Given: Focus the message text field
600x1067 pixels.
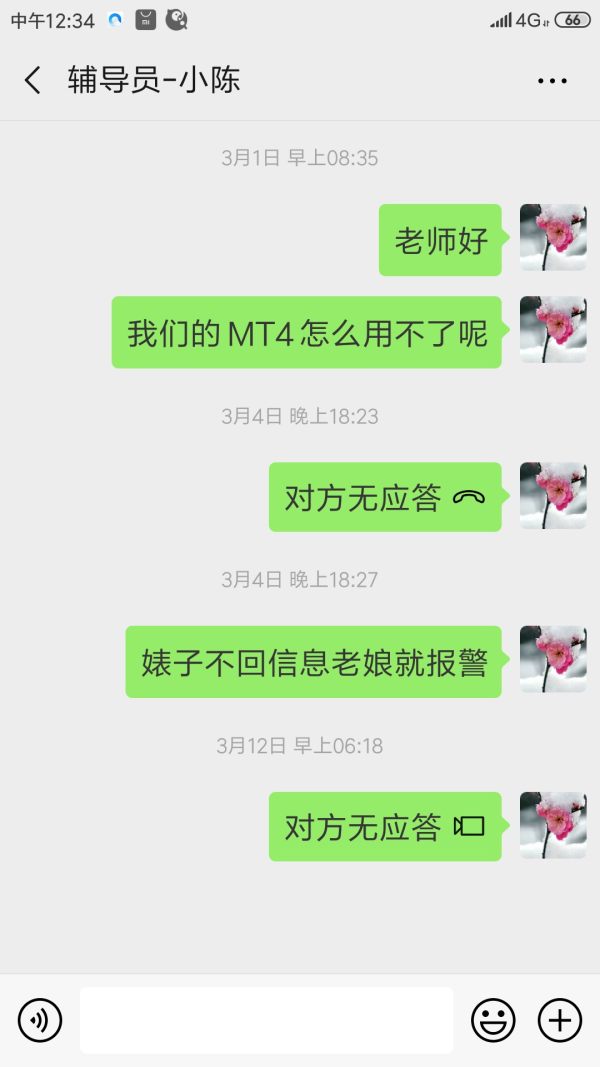Looking at the screenshot, I should click(266, 1020).
